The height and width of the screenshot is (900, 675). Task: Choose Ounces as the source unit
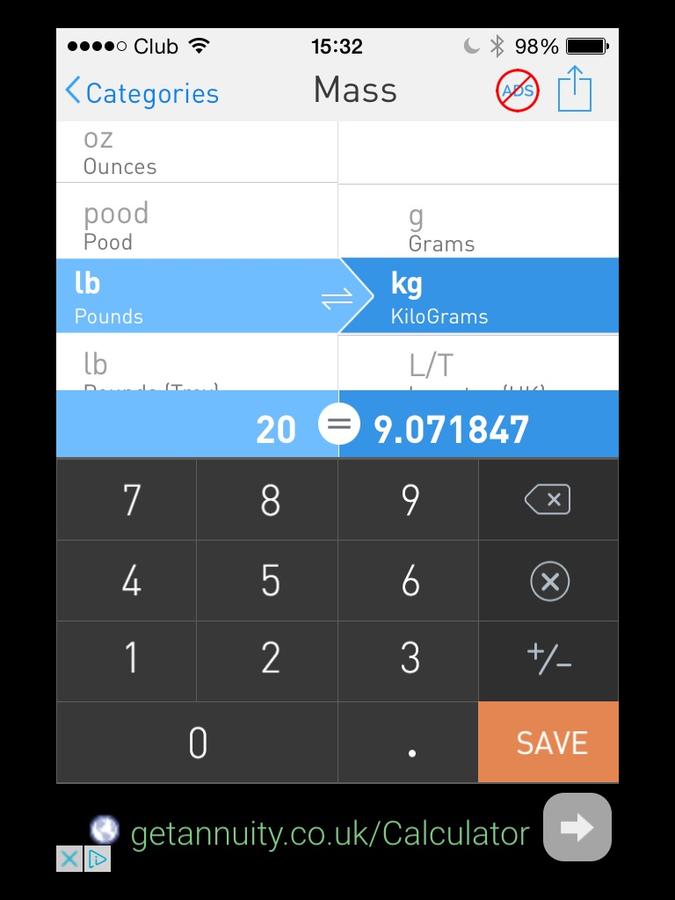[196, 153]
